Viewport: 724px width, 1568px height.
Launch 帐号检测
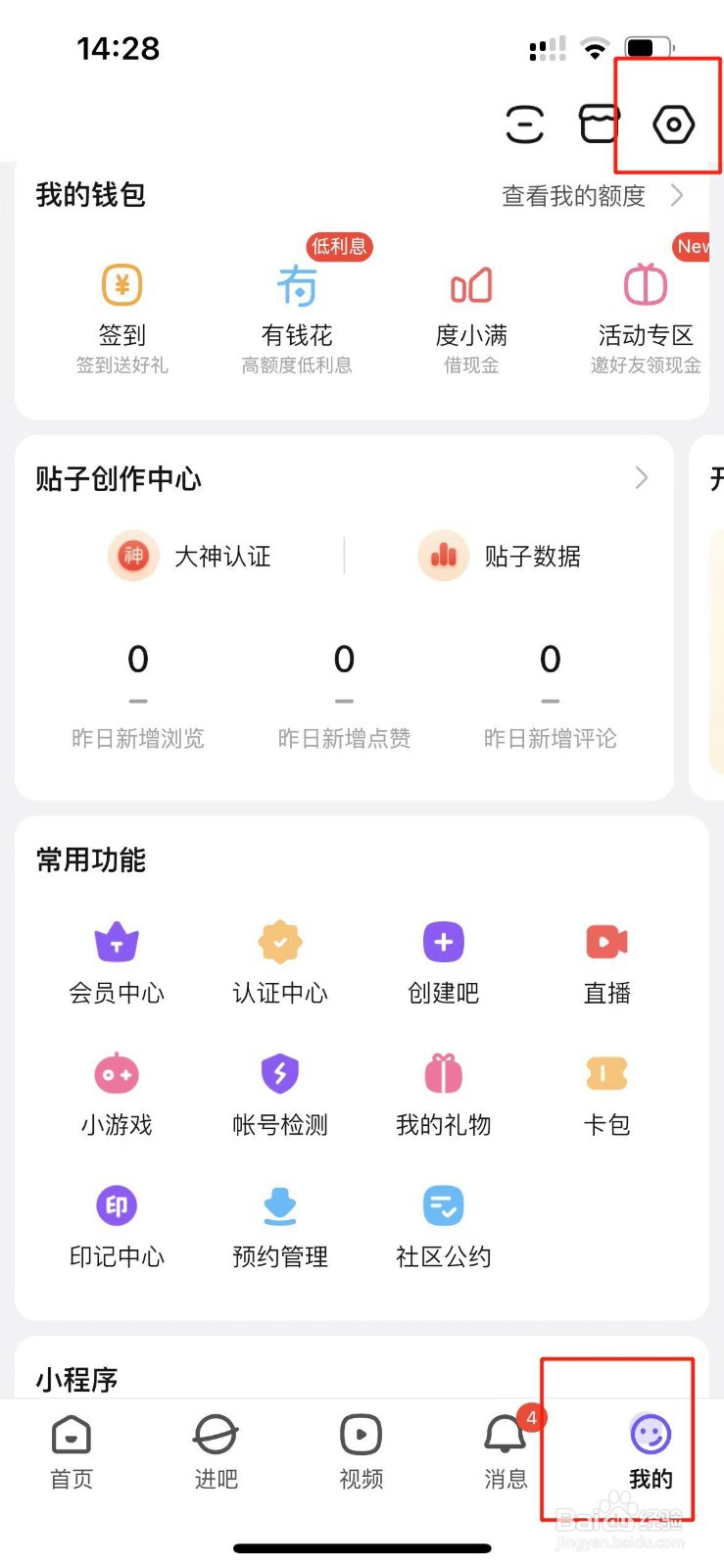[280, 1096]
